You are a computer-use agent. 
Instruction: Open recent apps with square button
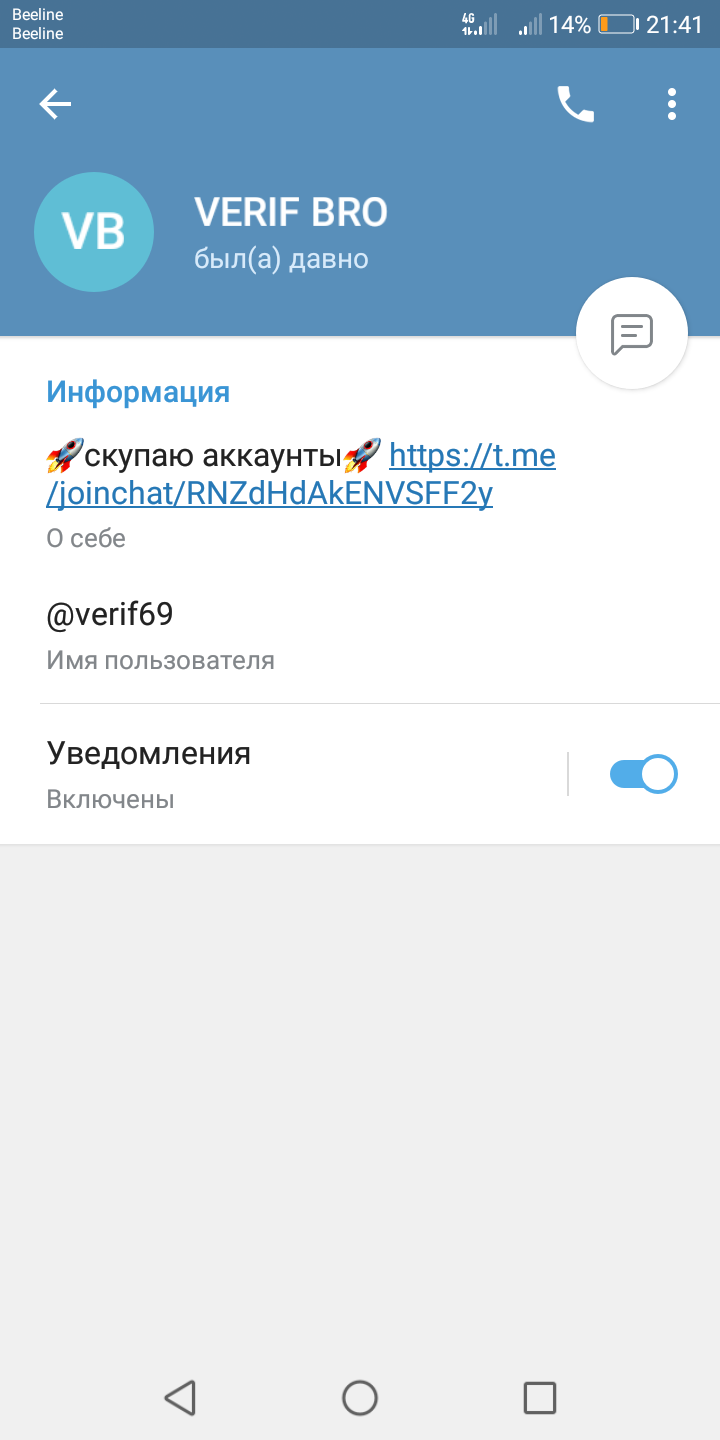540,1397
